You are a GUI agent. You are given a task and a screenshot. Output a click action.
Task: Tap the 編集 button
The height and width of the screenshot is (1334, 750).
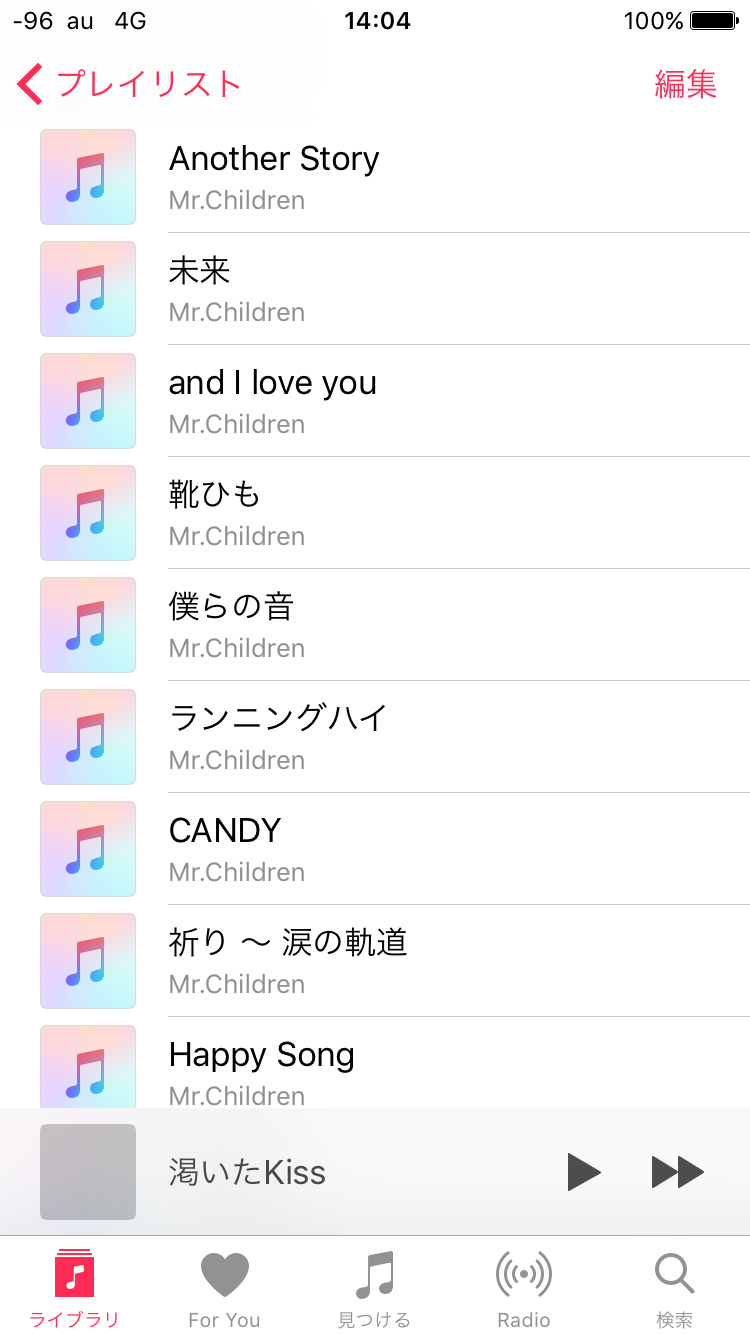[x=687, y=85]
